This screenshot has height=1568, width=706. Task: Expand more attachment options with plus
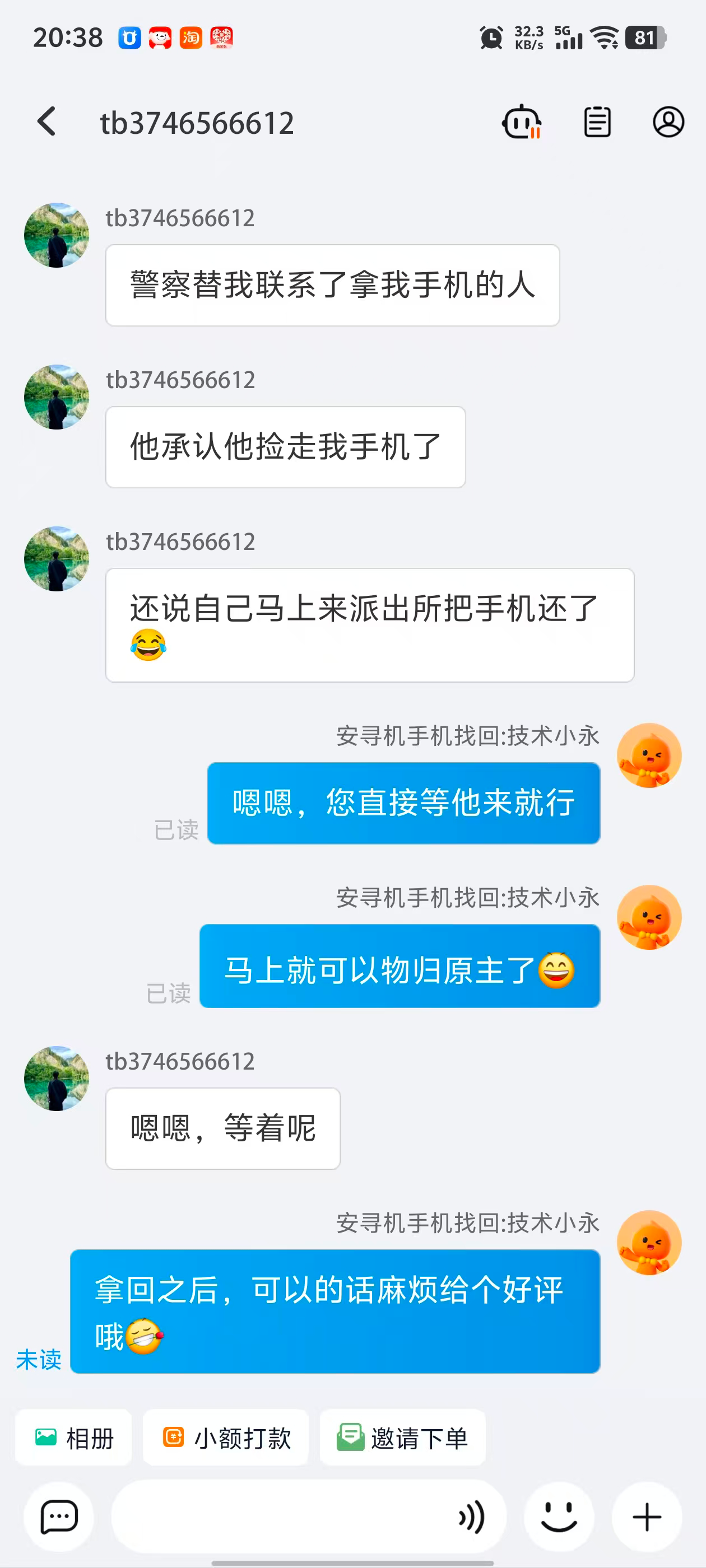[647, 1517]
